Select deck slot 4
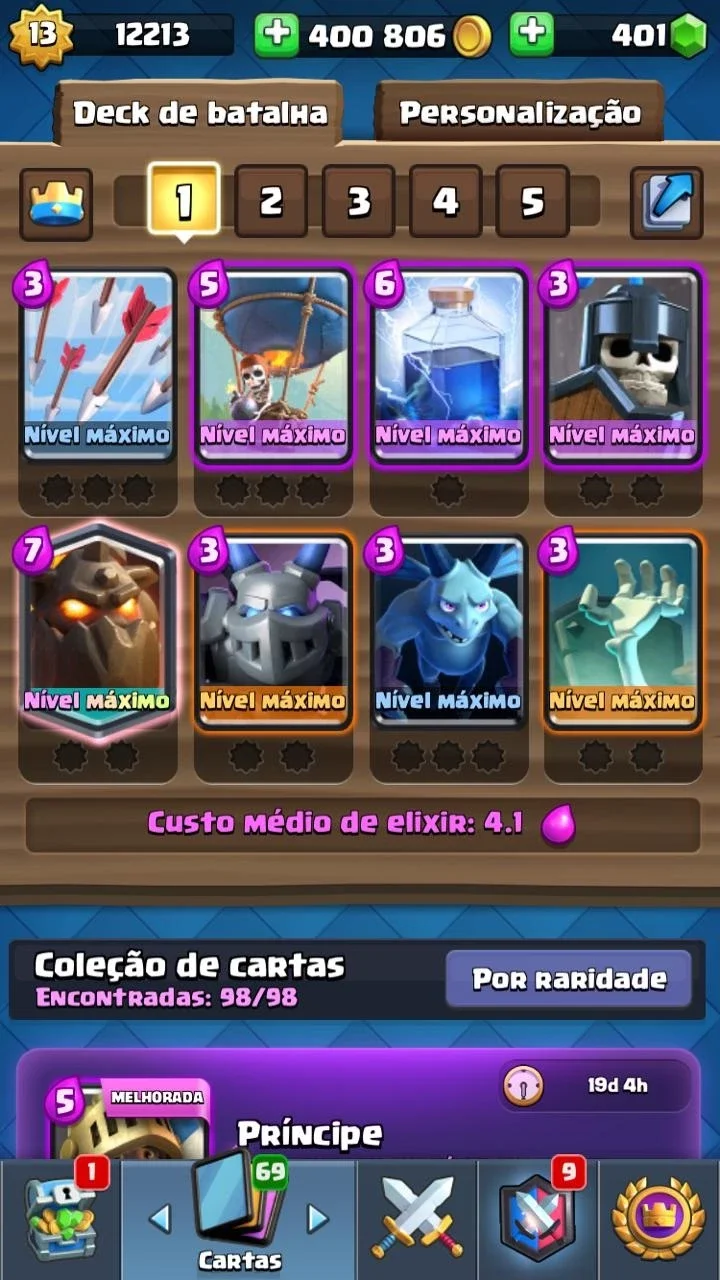Image resolution: width=720 pixels, height=1280 pixels. tap(445, 201)
